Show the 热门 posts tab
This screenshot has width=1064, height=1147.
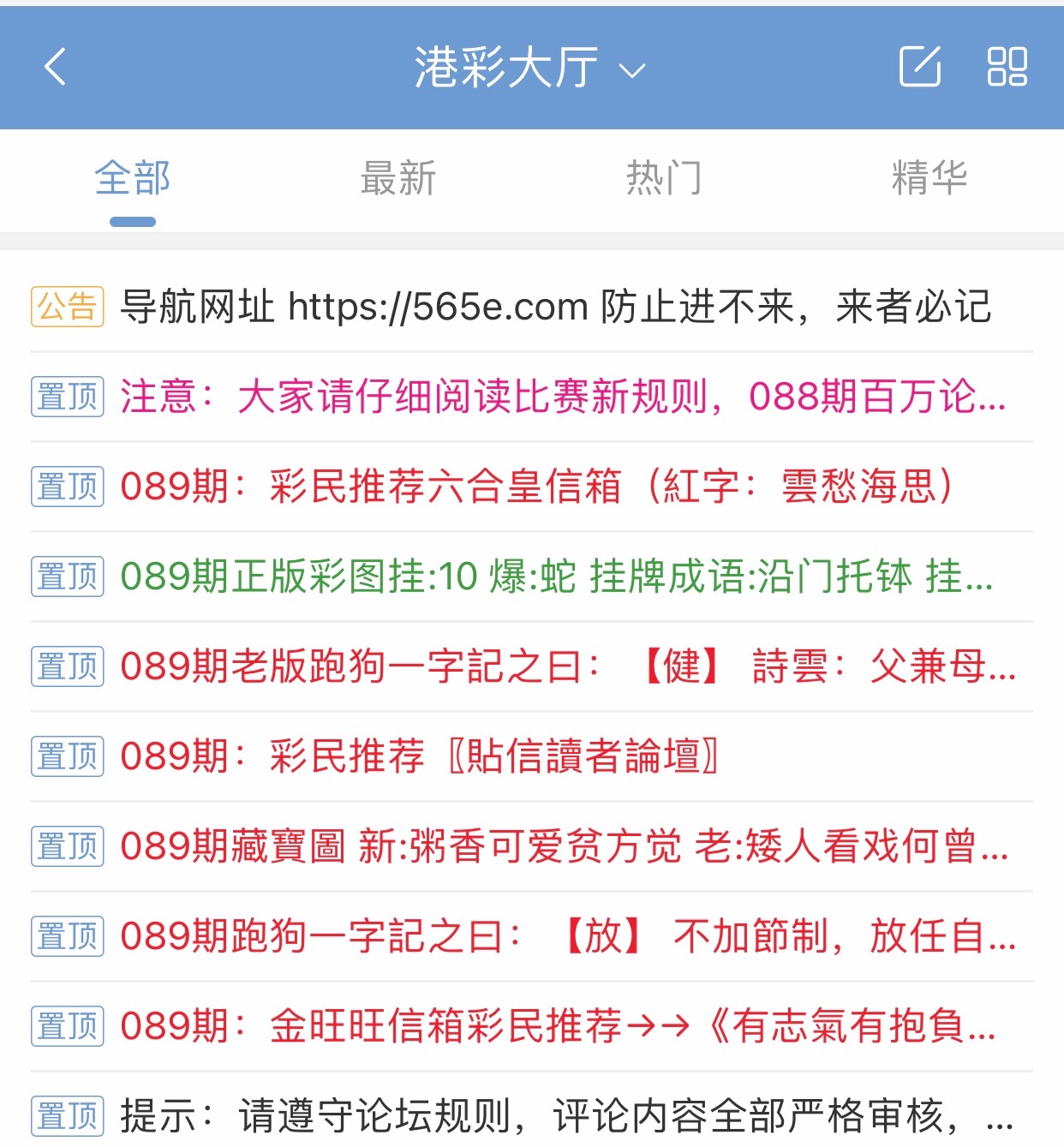(664, 179)
